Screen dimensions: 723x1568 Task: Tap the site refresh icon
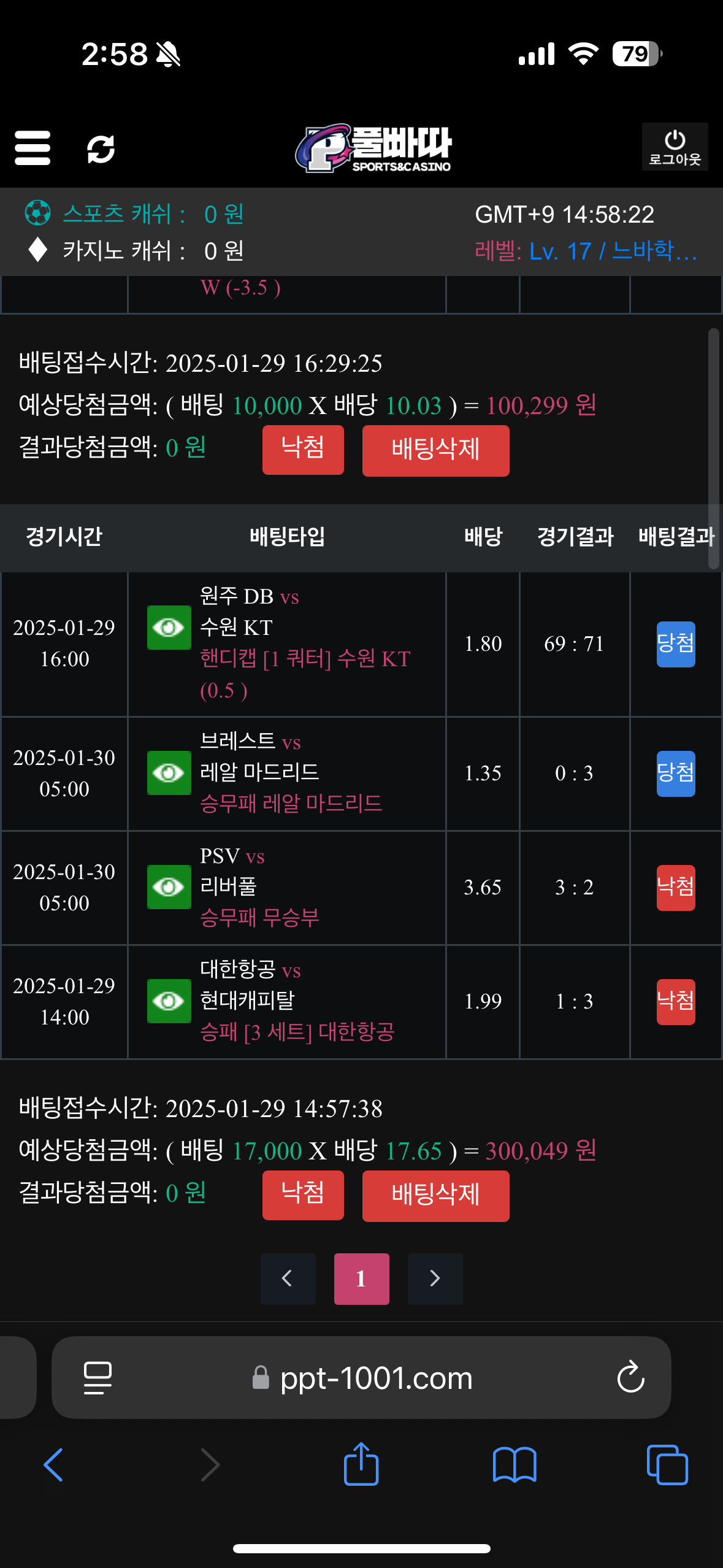tap(101, 148)
